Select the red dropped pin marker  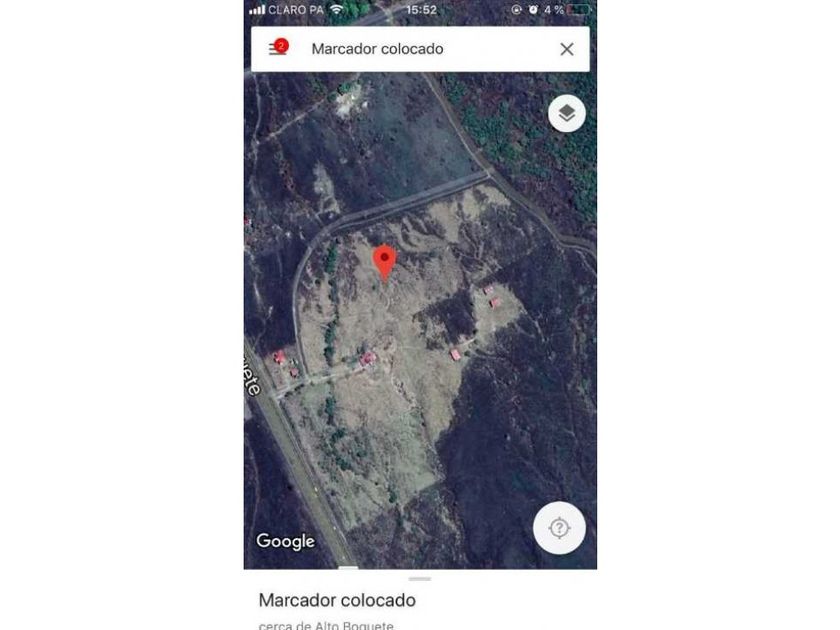[x=385, y=263]
